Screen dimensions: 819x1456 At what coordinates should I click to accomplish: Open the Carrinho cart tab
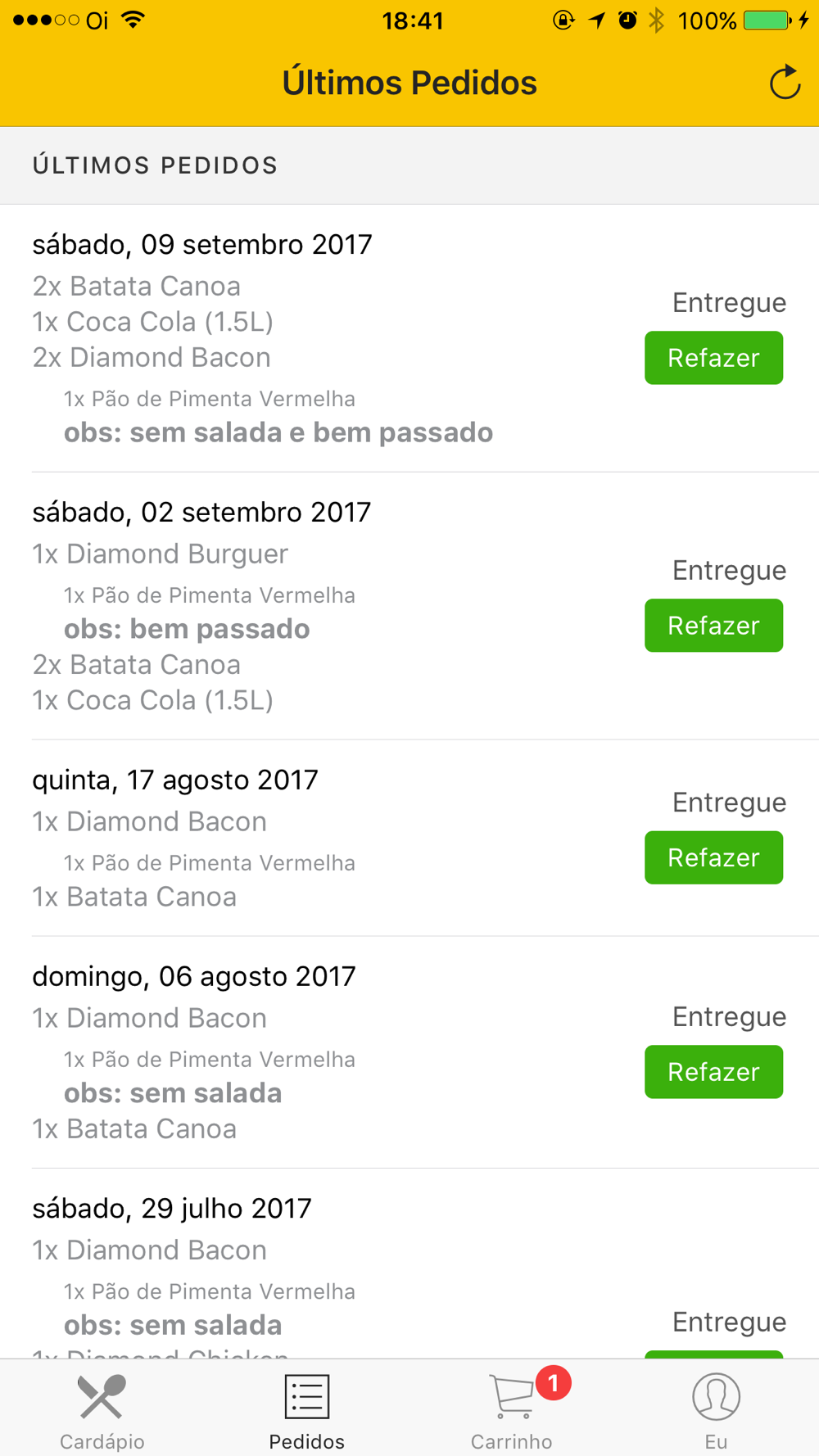(x=512, y=1411)
